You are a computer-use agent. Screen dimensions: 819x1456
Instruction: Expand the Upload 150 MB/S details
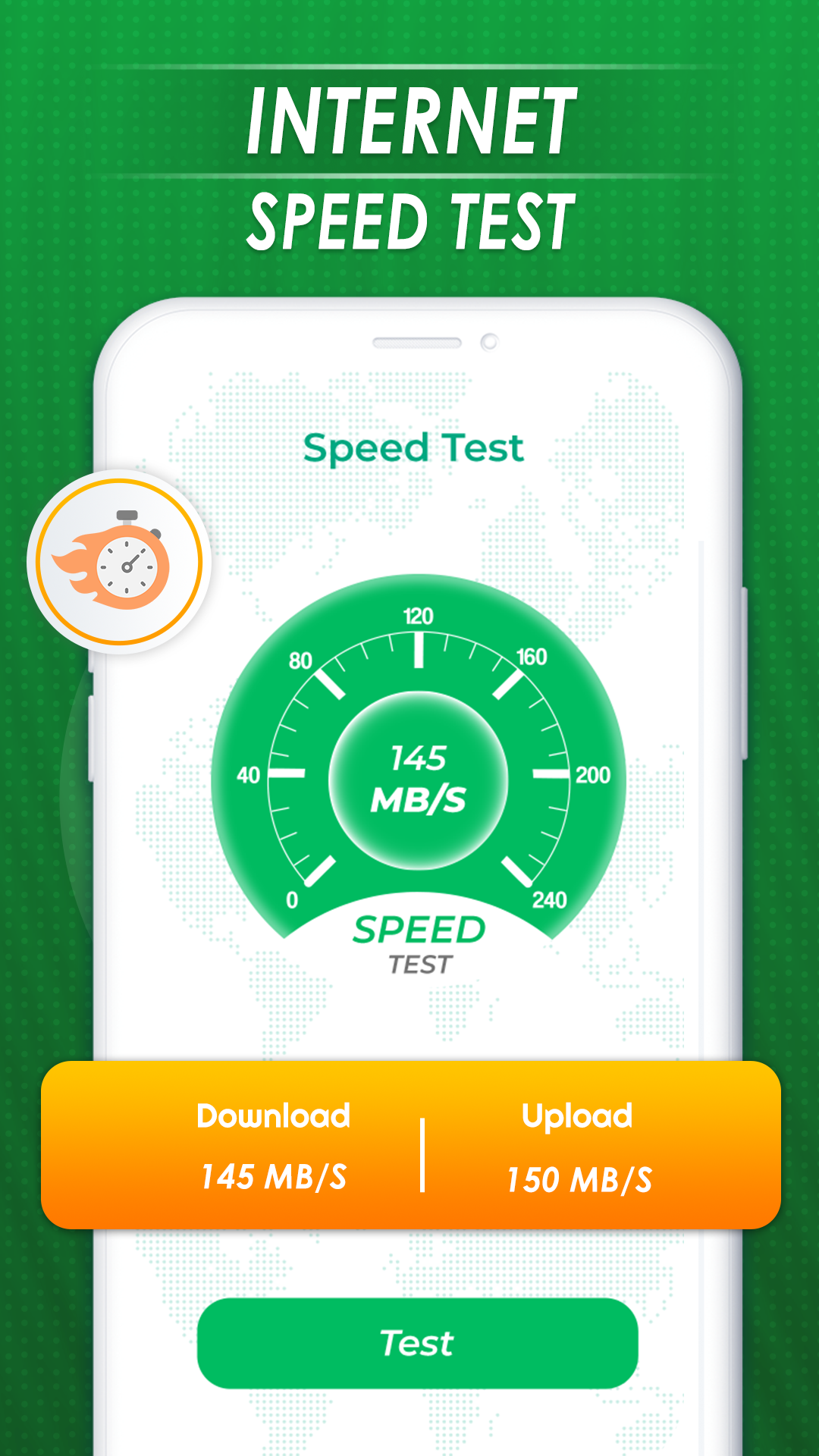(579, 1180)
